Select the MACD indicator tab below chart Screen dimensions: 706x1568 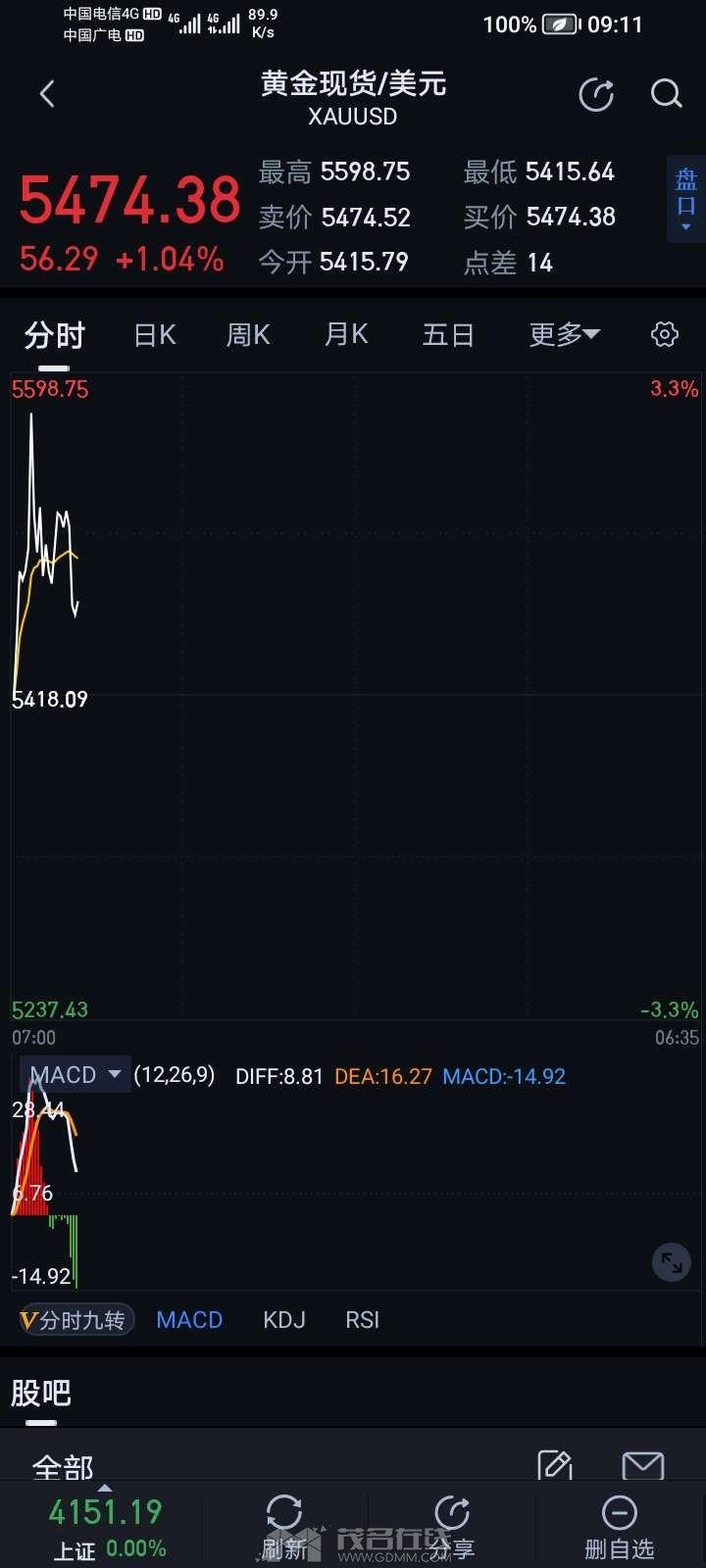[189, 1320]
